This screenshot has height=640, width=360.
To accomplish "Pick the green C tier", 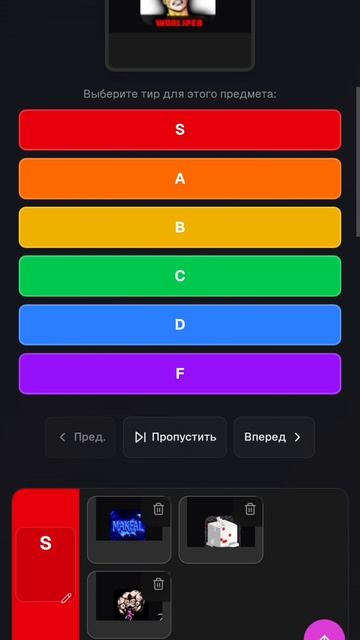I will coord(180,276).
